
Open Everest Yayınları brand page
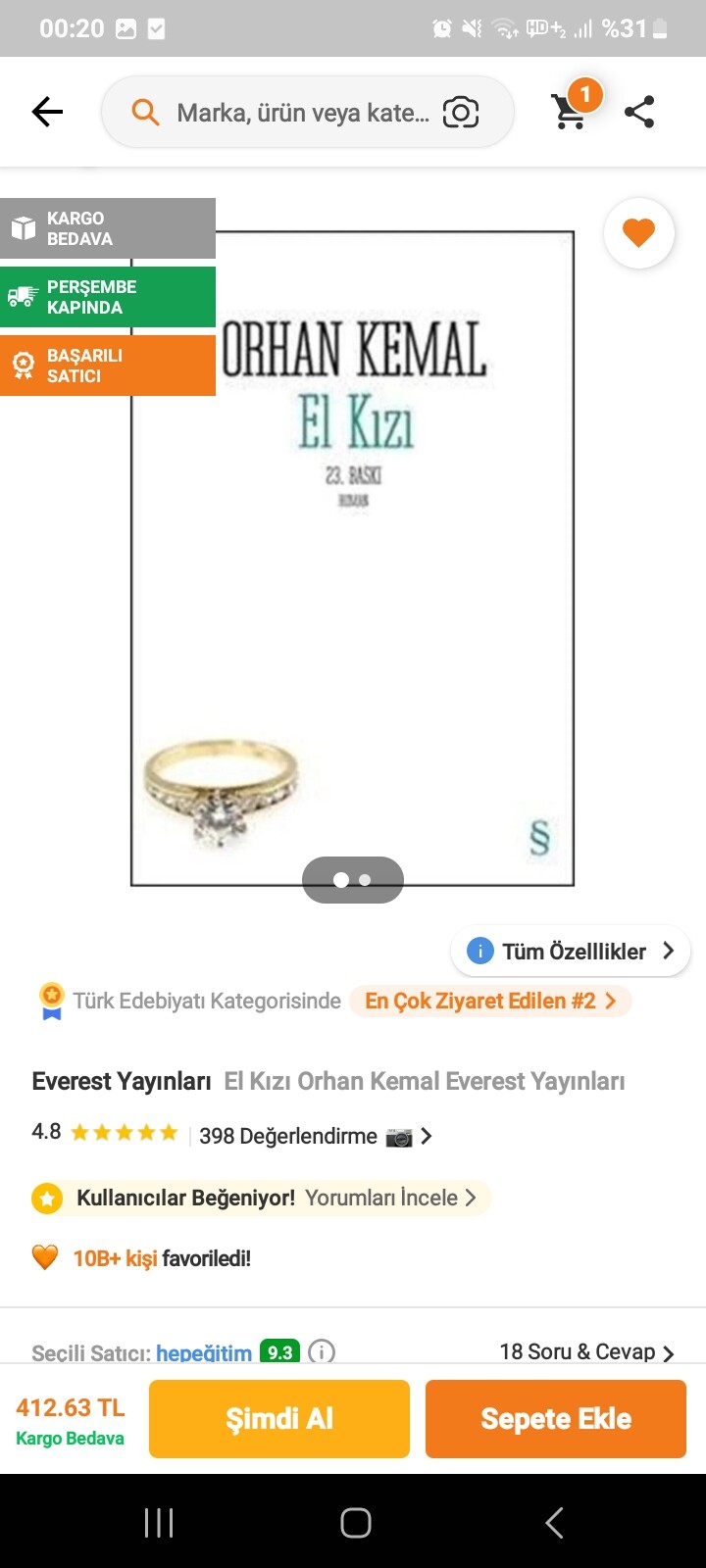(x=122, y=1081)
